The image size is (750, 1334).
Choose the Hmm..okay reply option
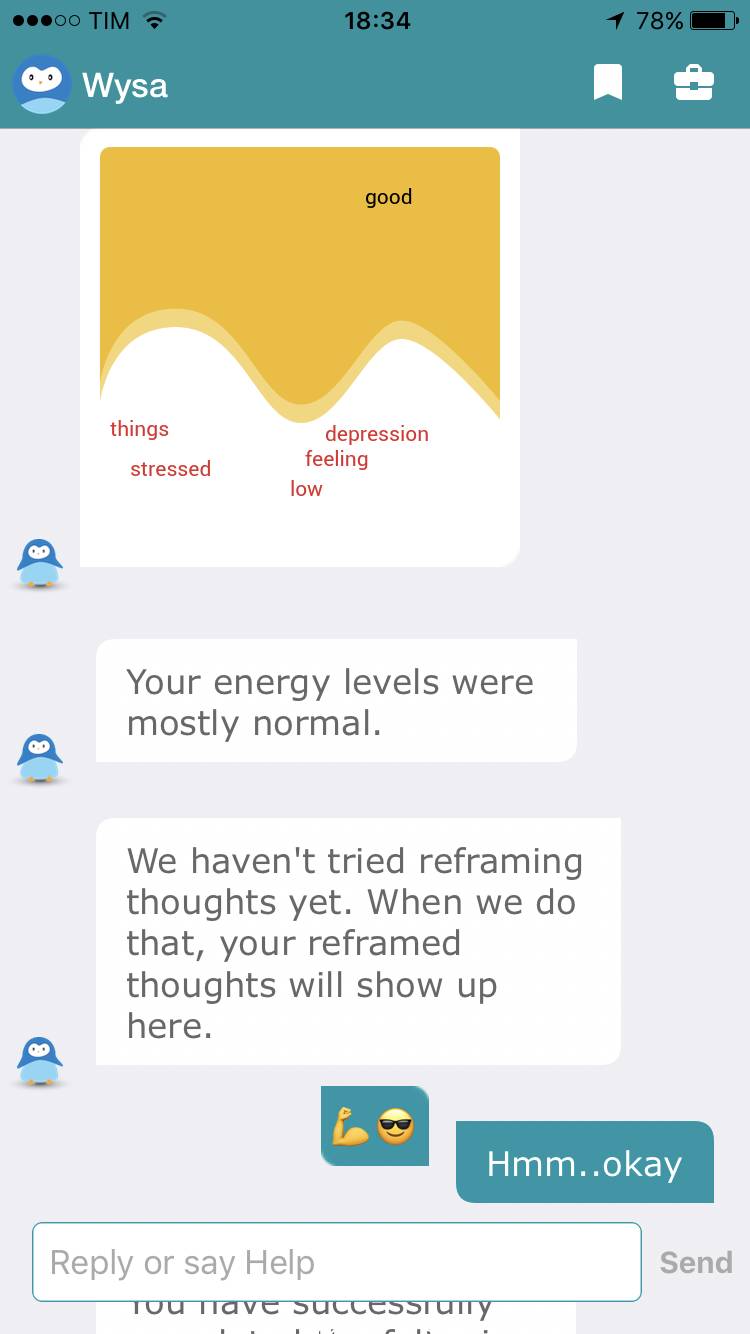(x=584, y=1163)
